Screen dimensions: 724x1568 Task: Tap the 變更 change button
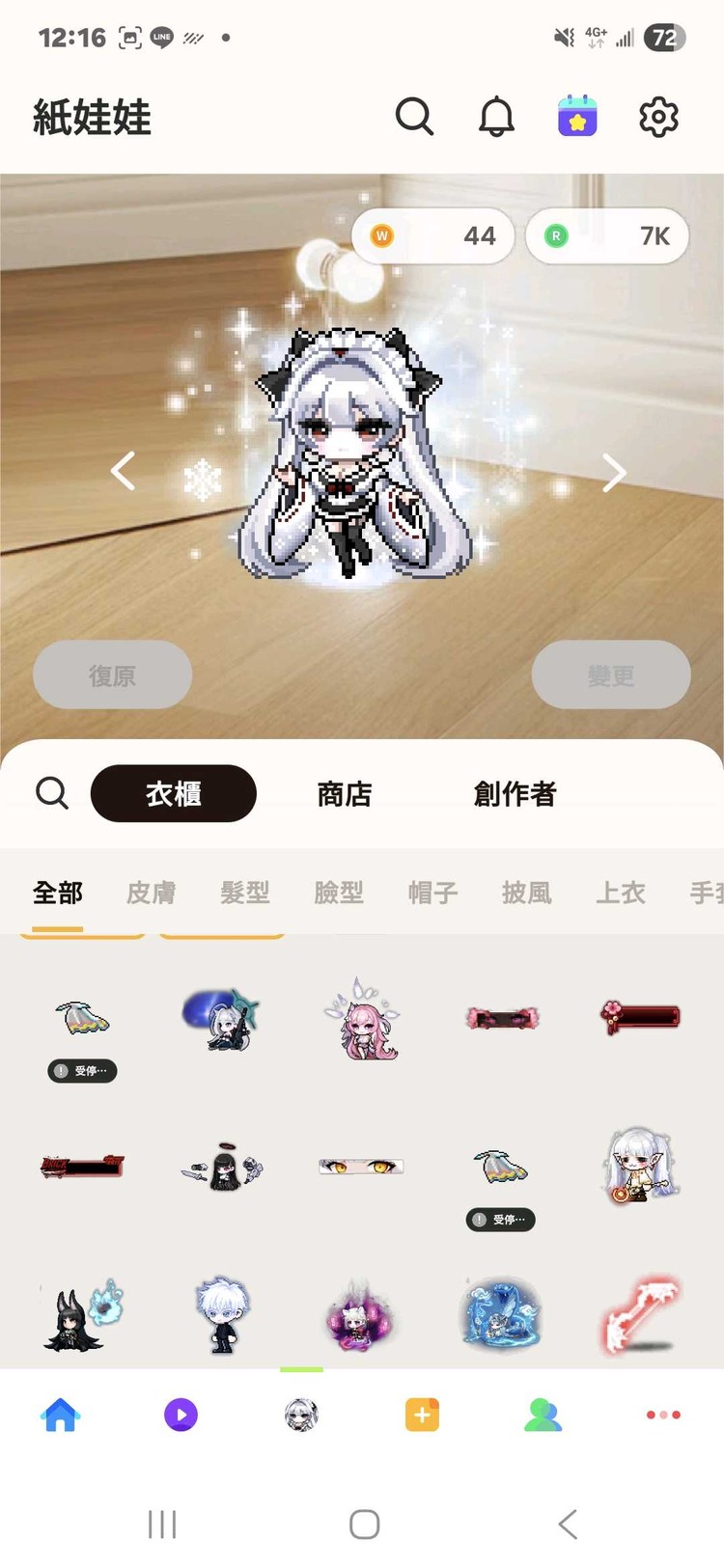coord(610,675)
